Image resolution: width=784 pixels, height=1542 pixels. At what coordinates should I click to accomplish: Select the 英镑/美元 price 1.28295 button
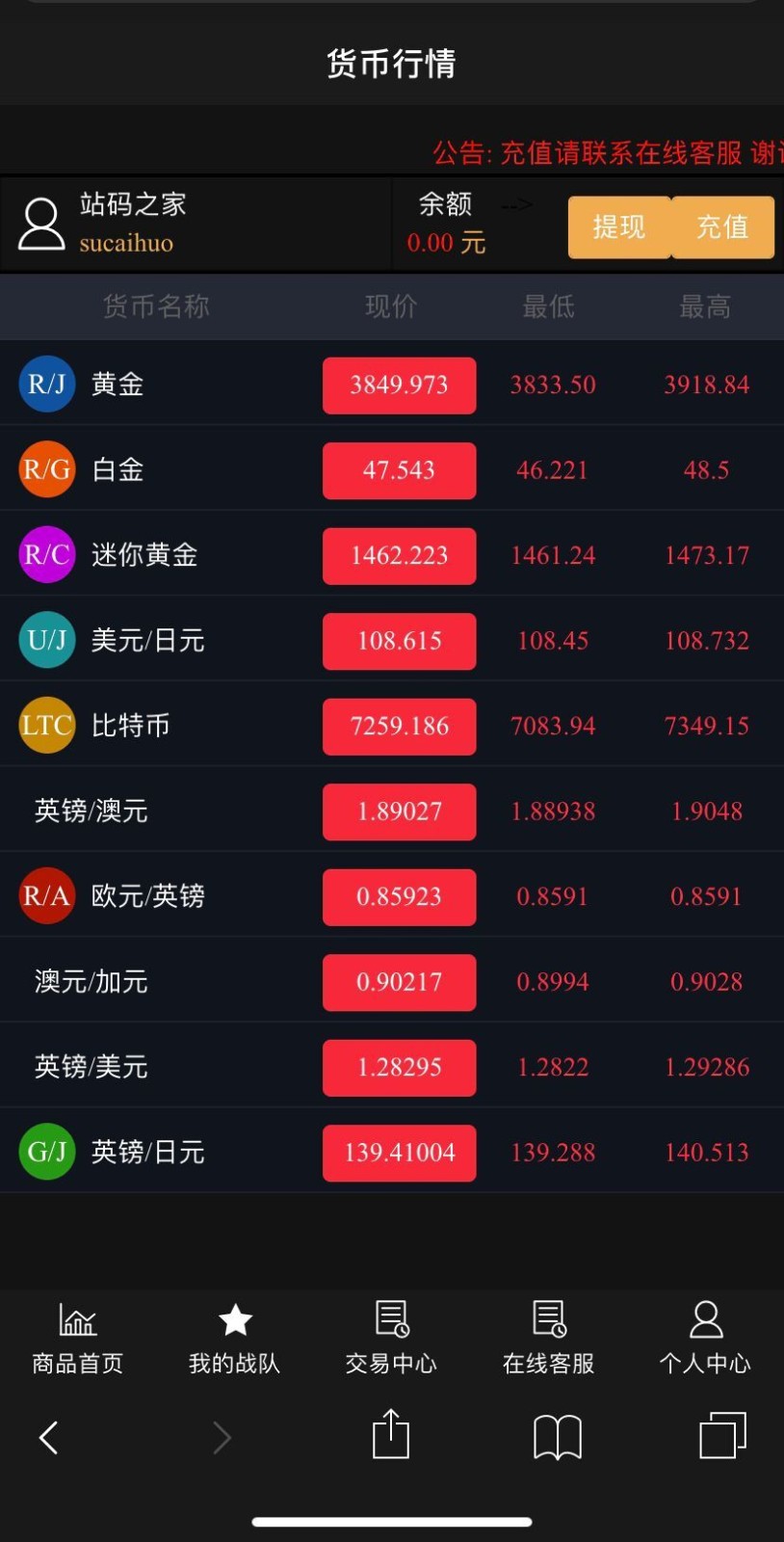(x=399, y=1067)
